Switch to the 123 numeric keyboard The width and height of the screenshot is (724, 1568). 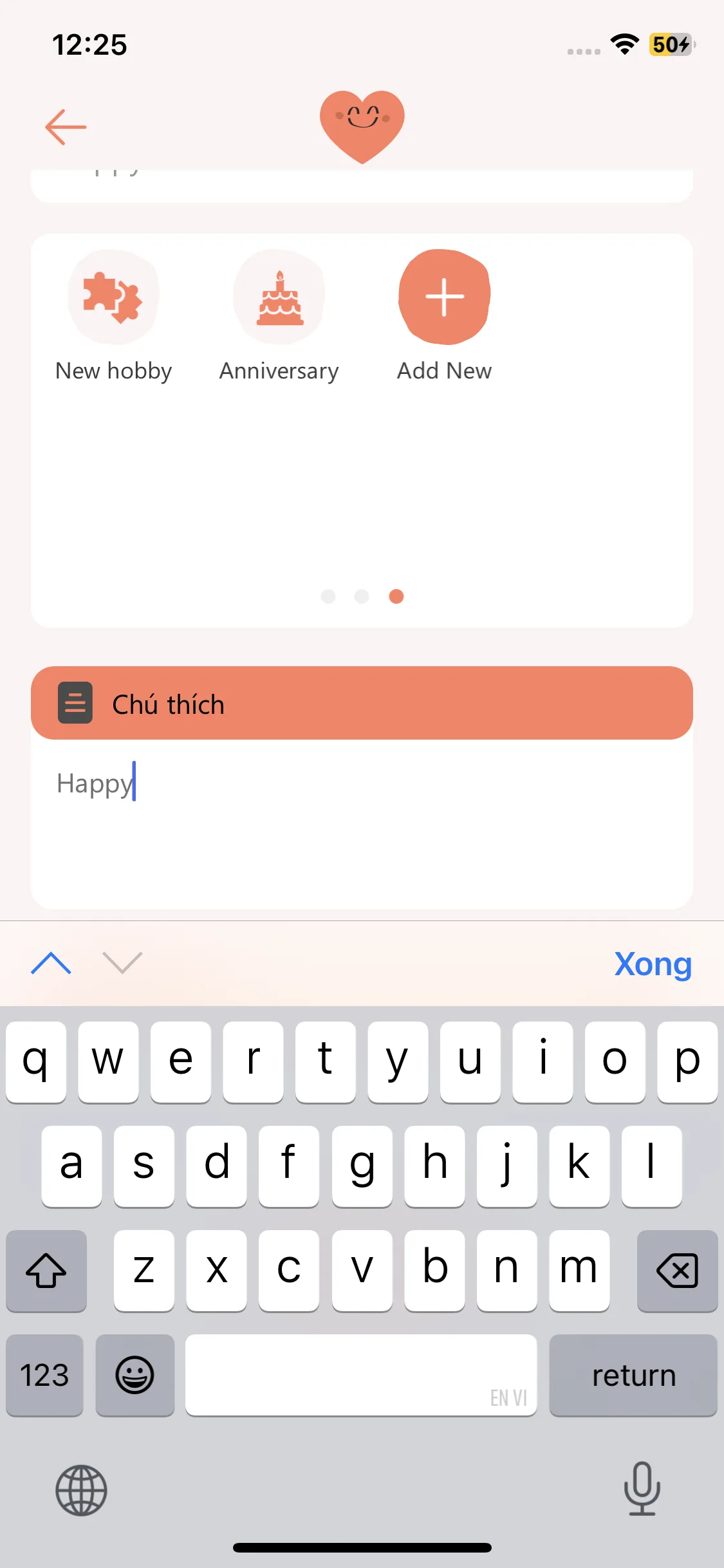[x=44, y=1376]
